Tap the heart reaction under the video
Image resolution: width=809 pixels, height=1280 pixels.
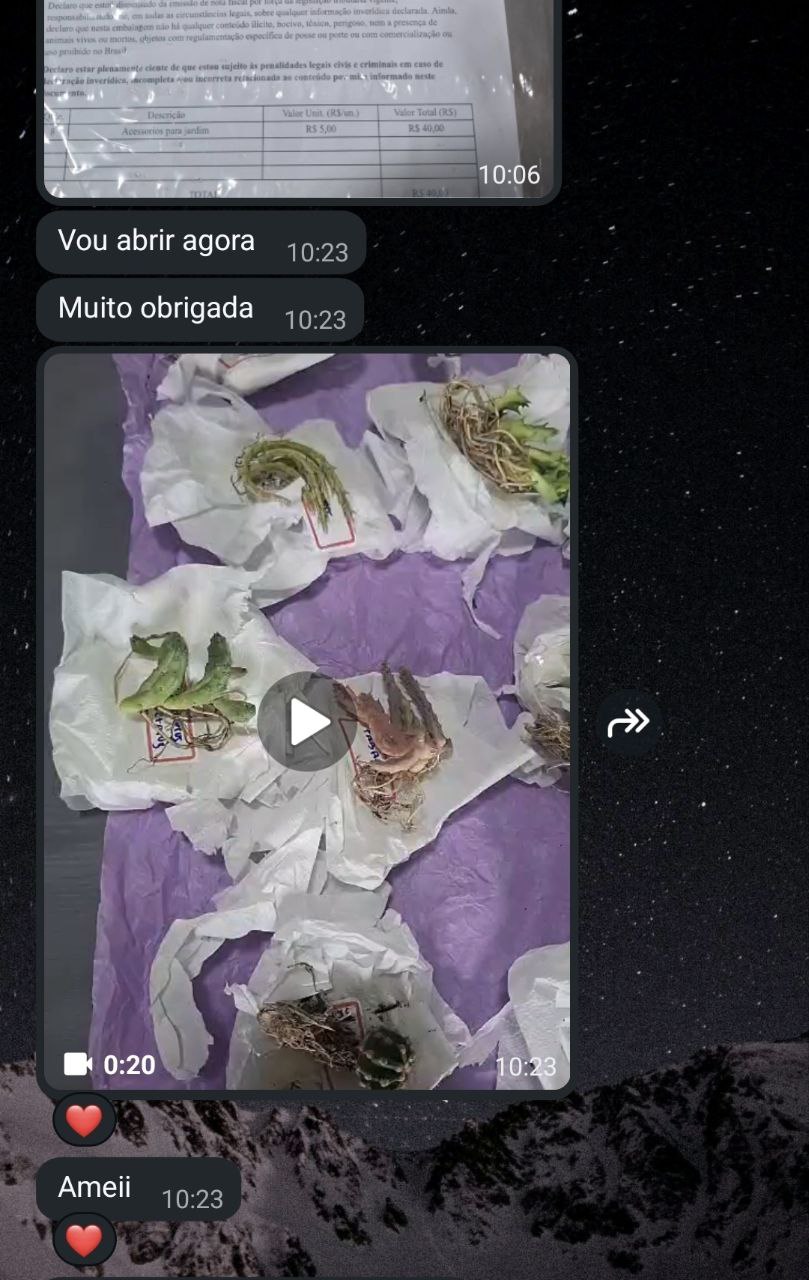[x=84, y=1119]
